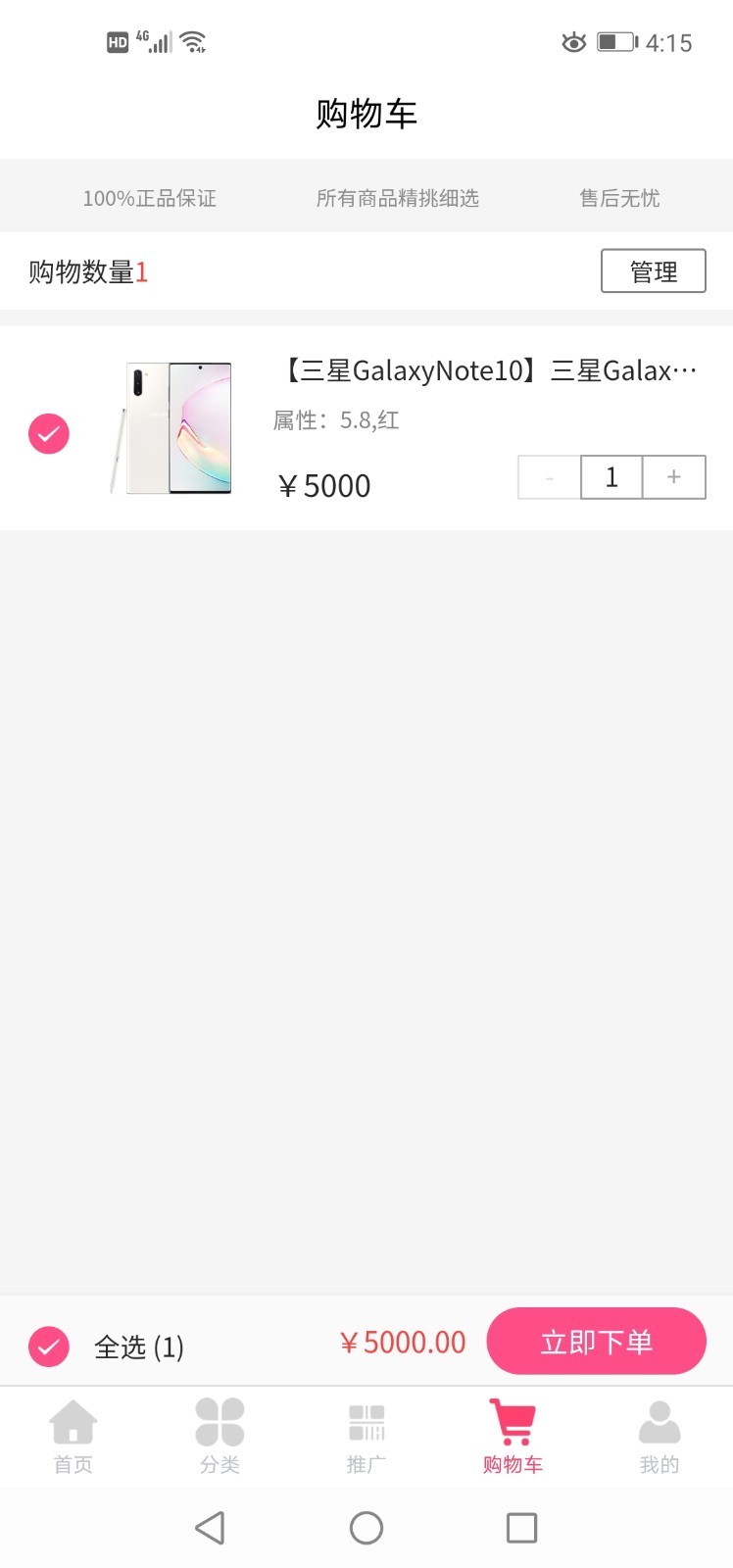Place order with 立即下单

click(596, 1342)
